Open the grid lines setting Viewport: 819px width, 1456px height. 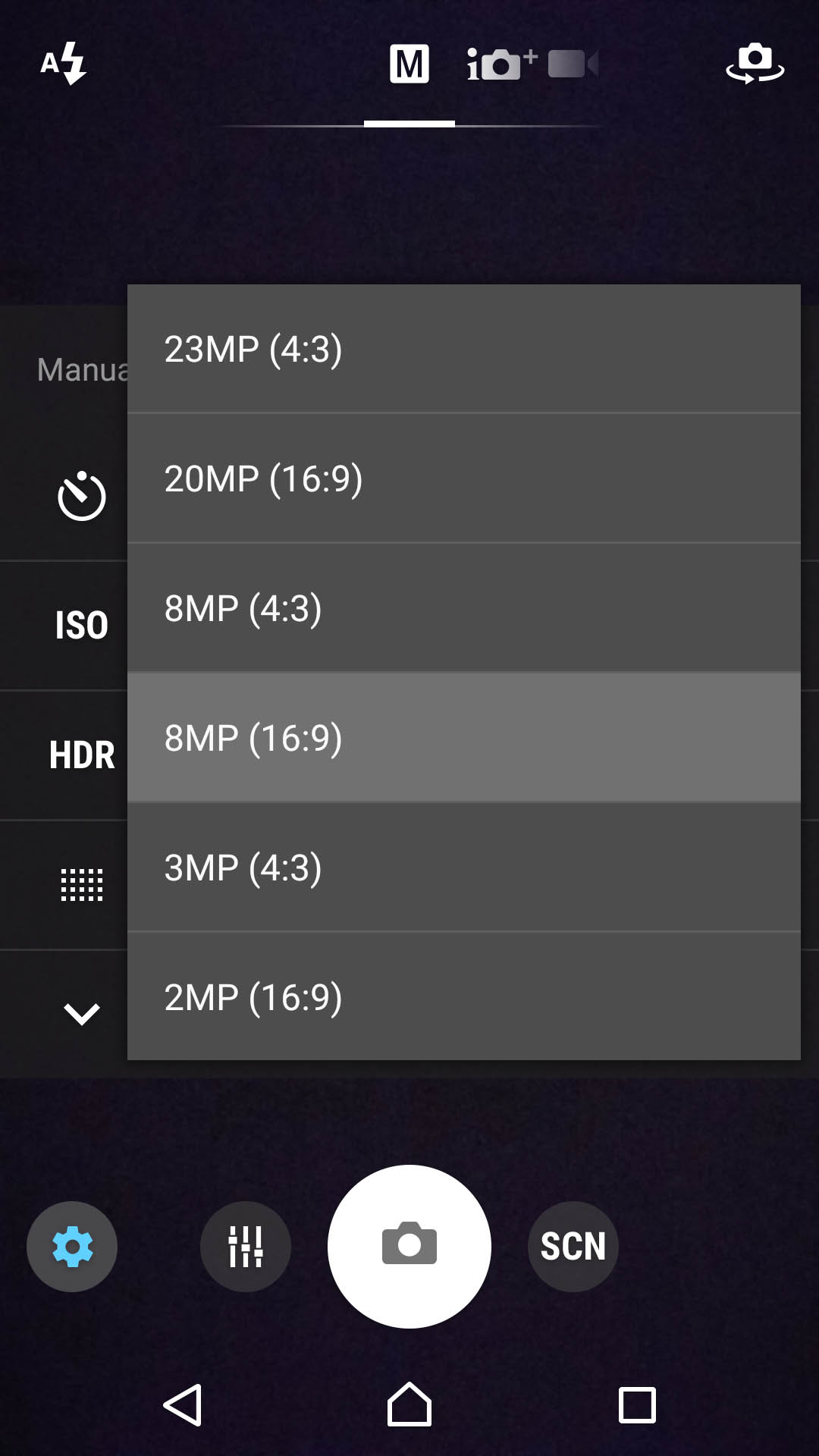tap(82, 884)
